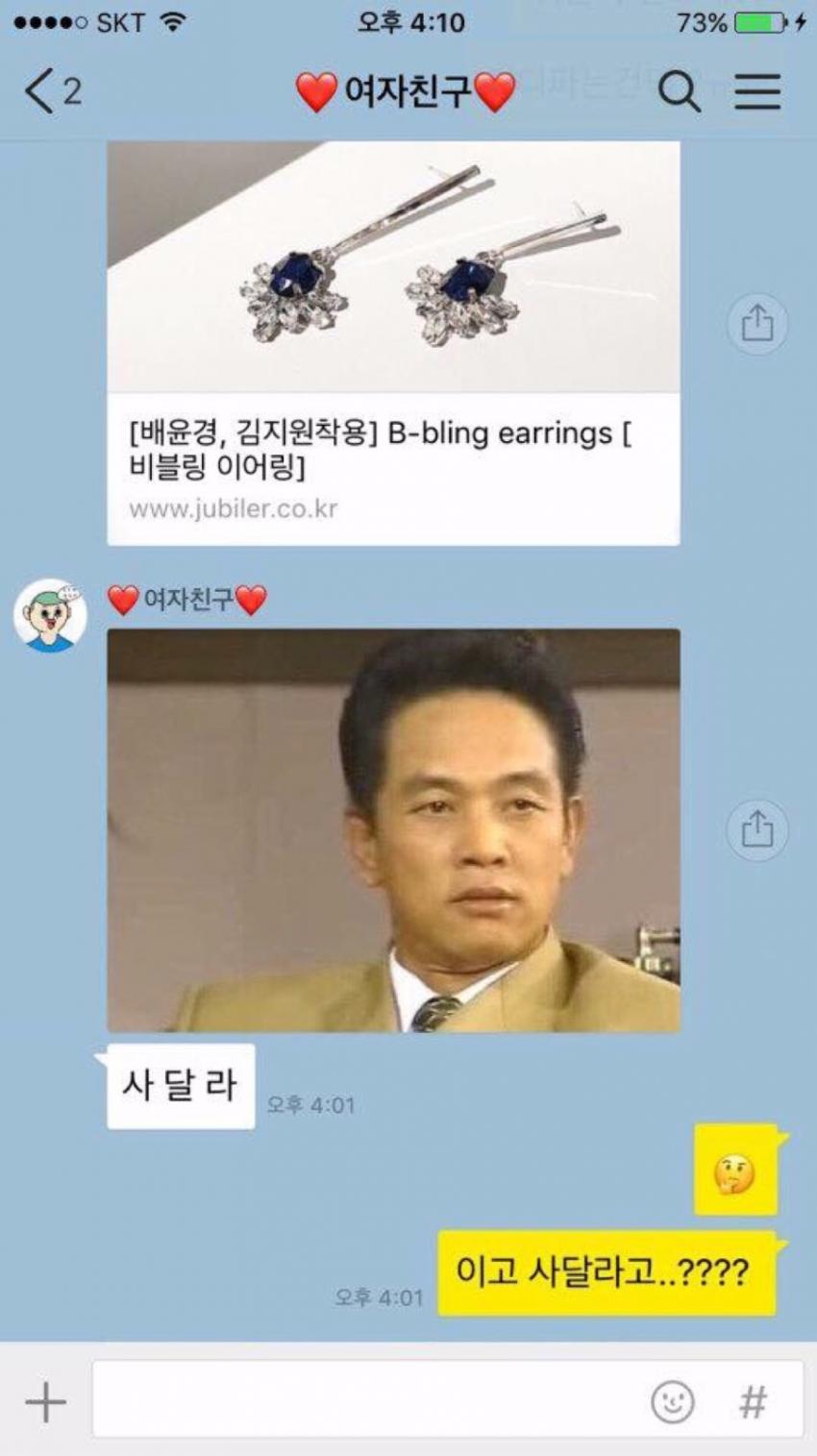Go back to the chat list
This screenshot has width=817, height=1456.
coord(48,92)
